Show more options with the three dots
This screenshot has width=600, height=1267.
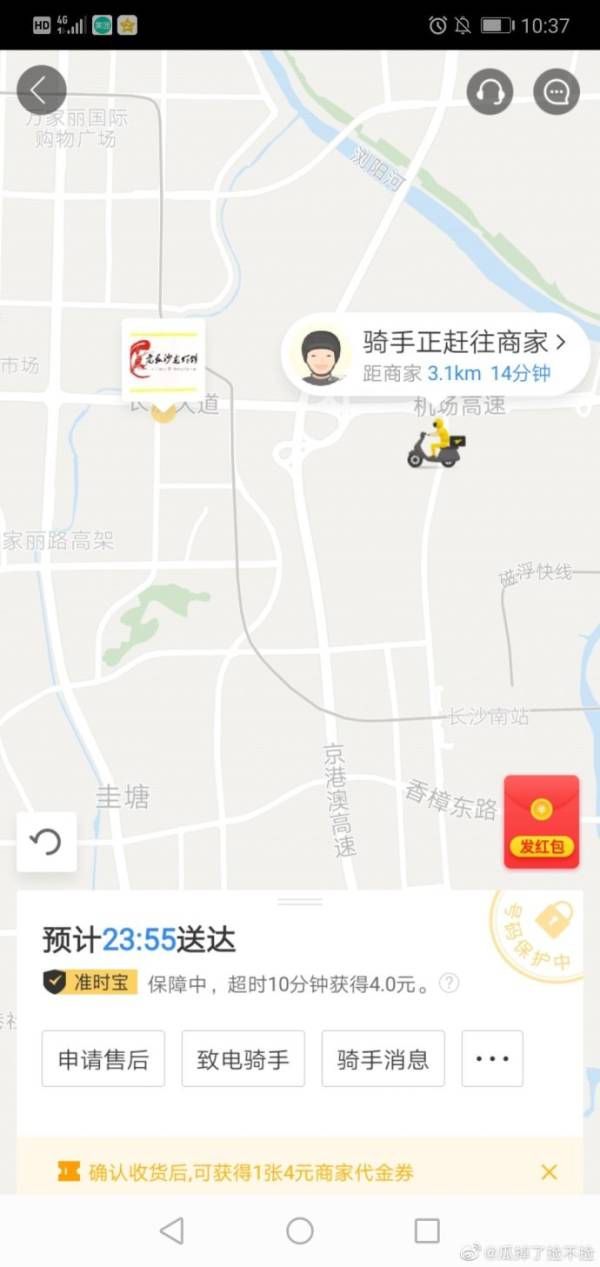point(492,1059)
